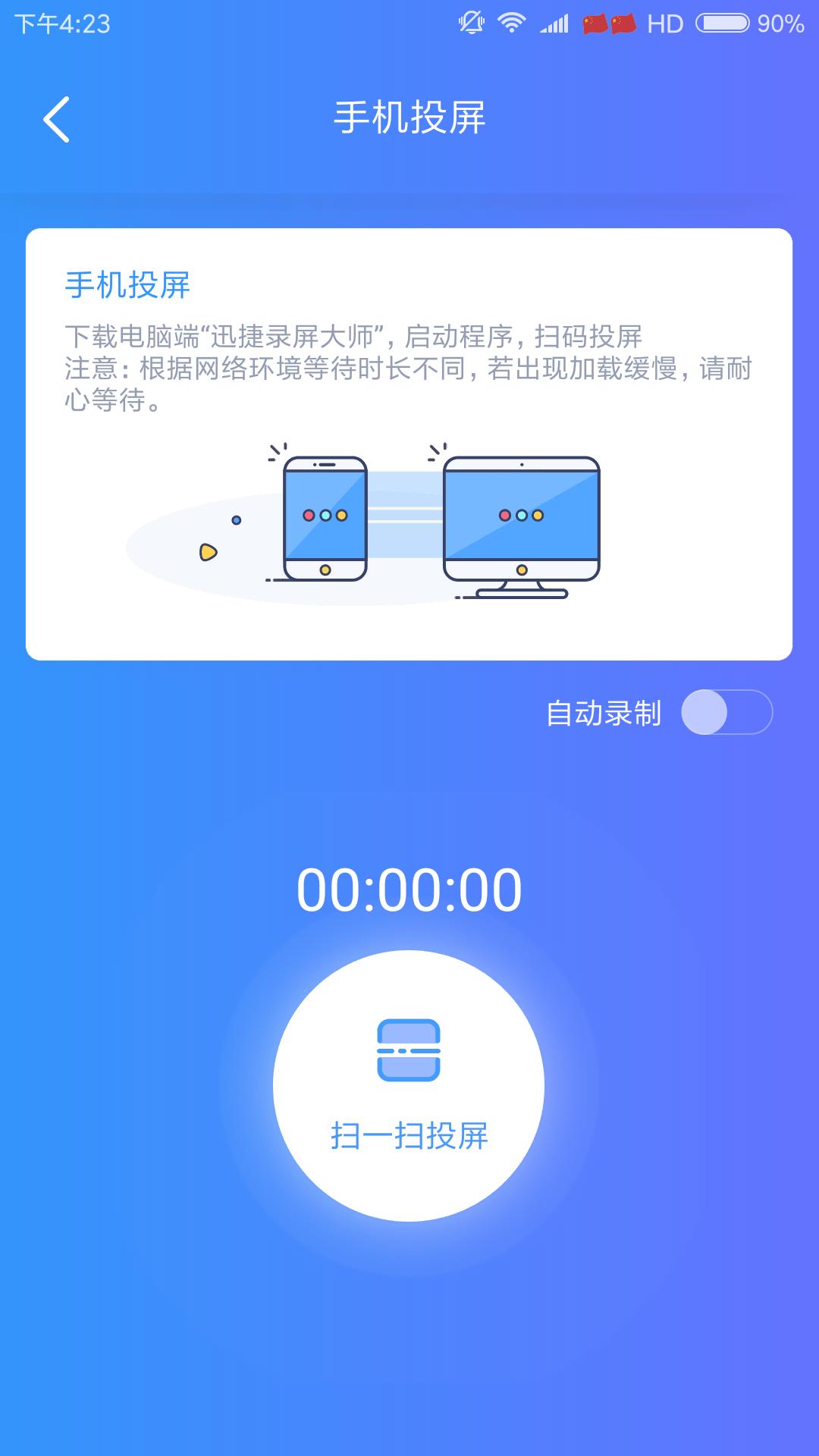Tap the HD indicator in status bar
Screen dimensions: 819x1456
(664, 24)
